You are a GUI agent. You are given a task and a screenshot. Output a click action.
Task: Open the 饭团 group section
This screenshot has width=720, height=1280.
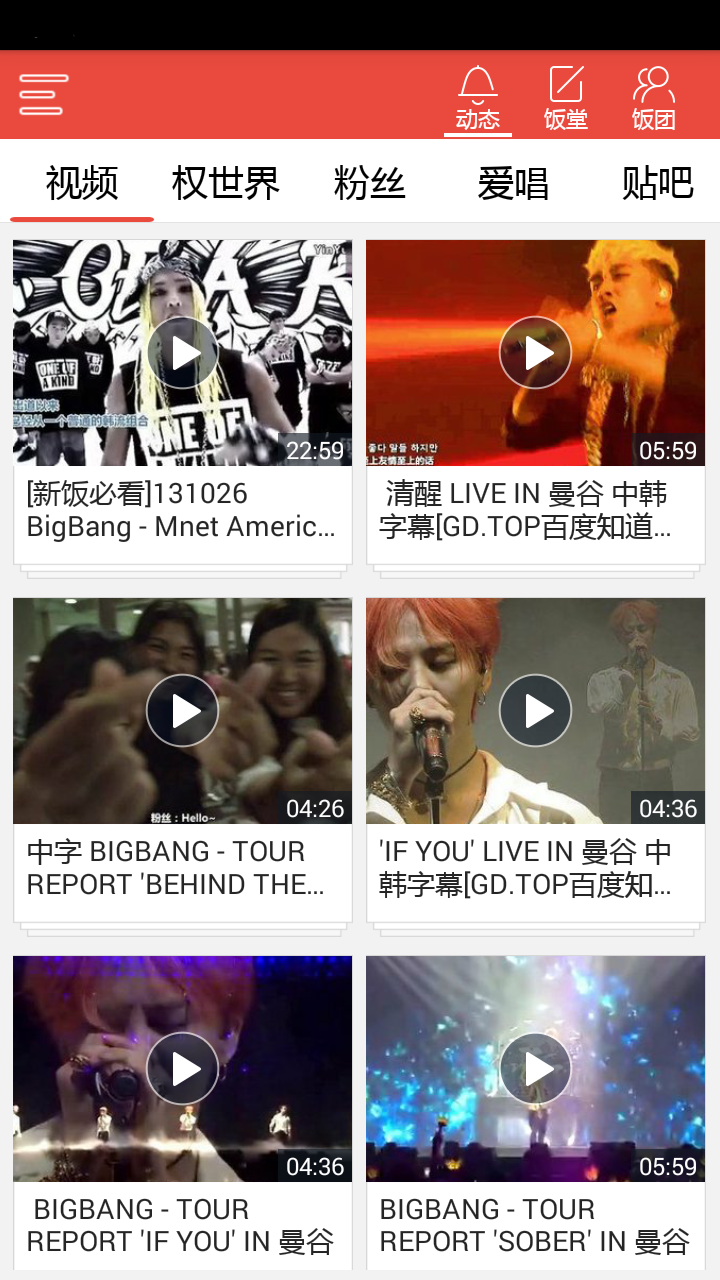point(654,98)
